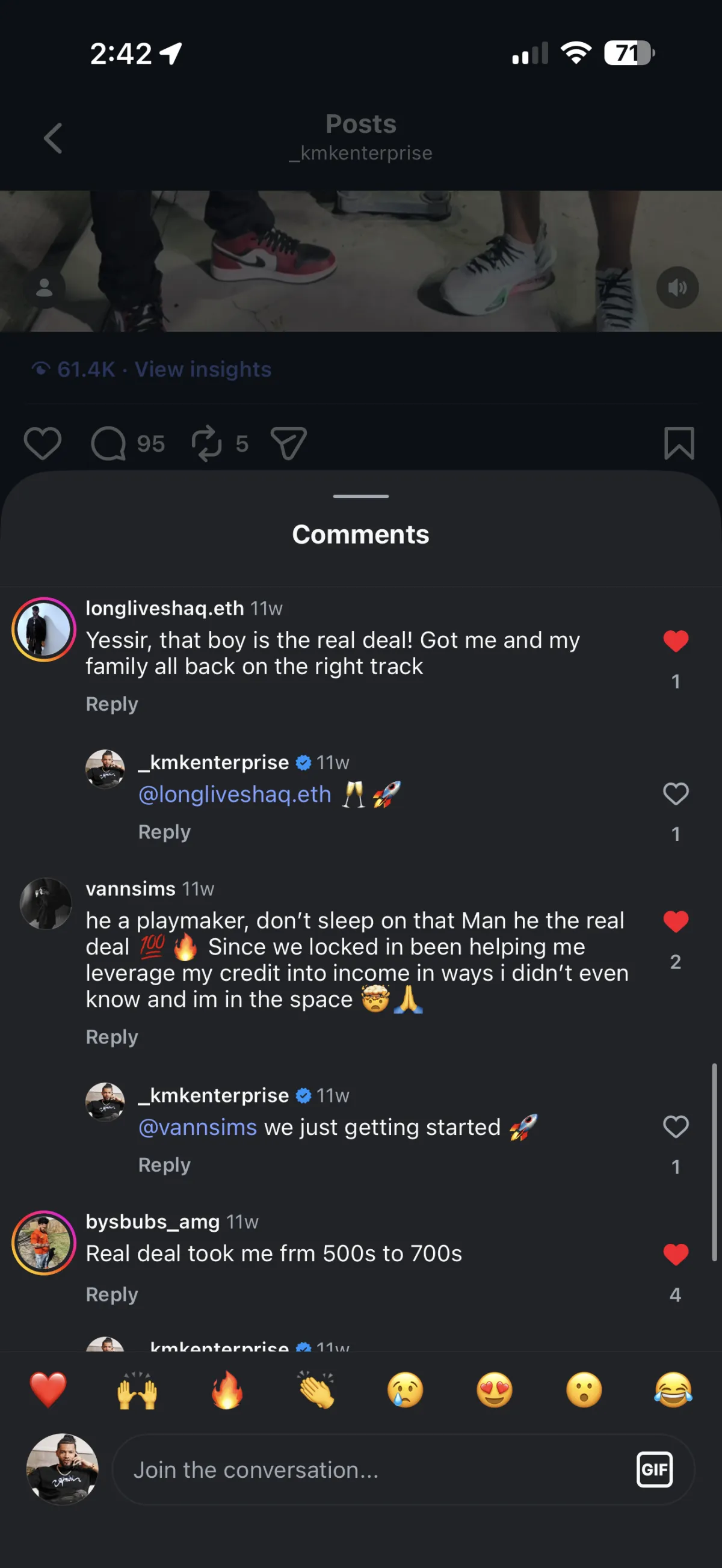The image size is (722, 1568).
Task: Reply to _kmkenterprise's rocket emoji reply
Action: (x=164, y=832)
